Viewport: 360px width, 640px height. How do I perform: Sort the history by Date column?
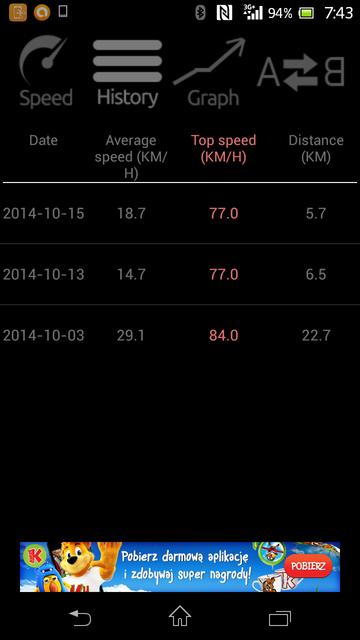43,140
